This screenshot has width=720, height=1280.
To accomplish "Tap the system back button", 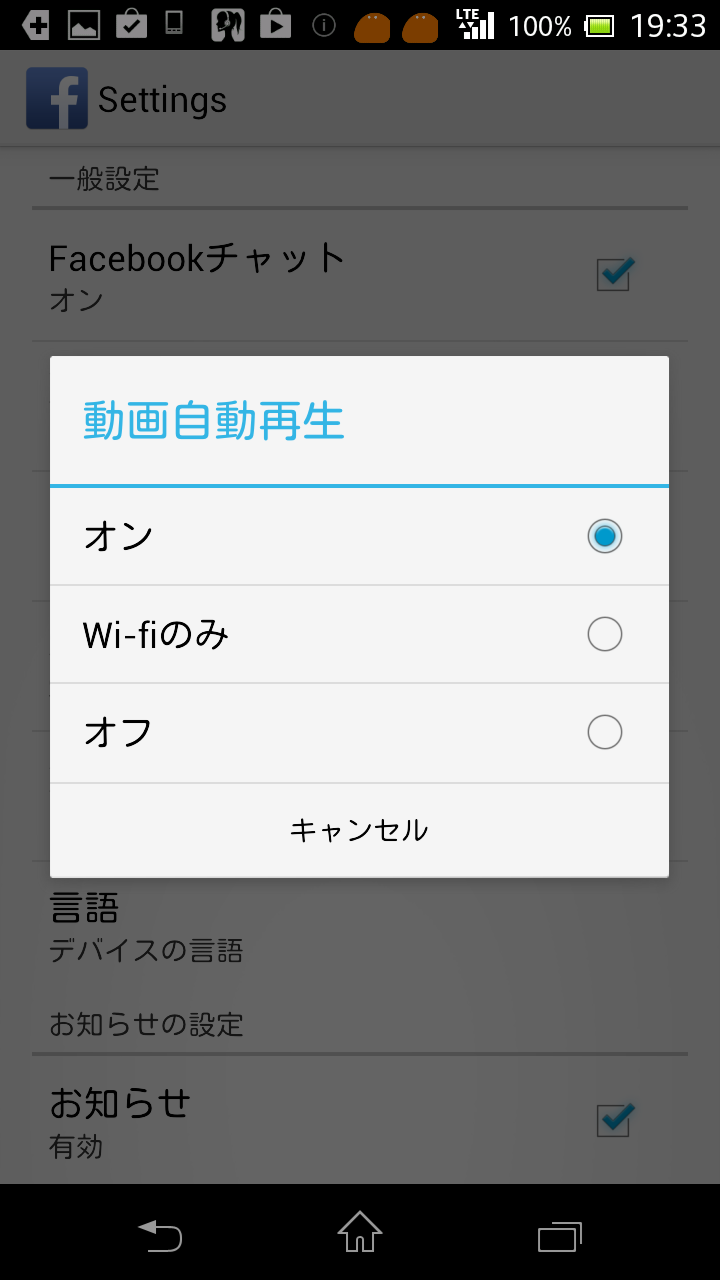I will tap(160, 1235).
